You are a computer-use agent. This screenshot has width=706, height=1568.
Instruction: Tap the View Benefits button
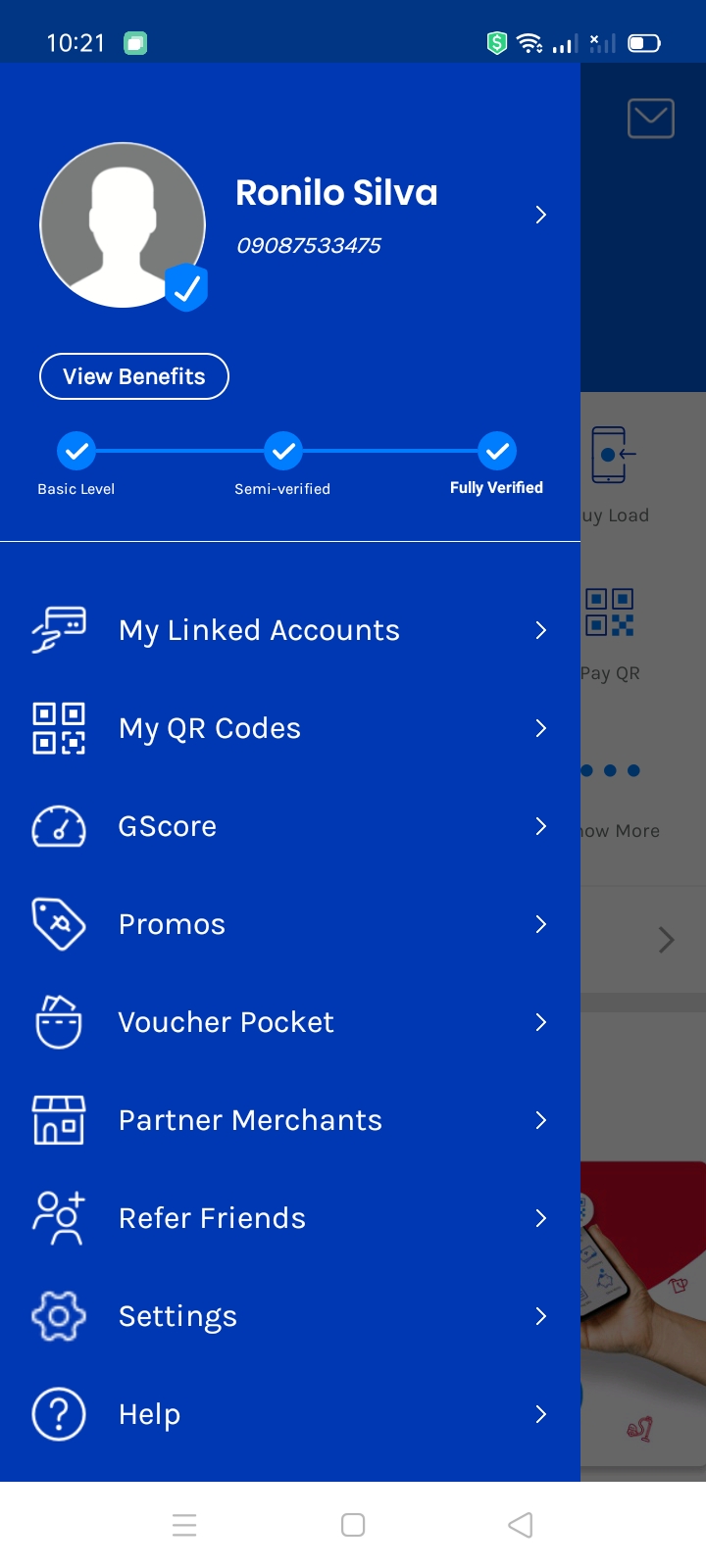pos(134,376)
